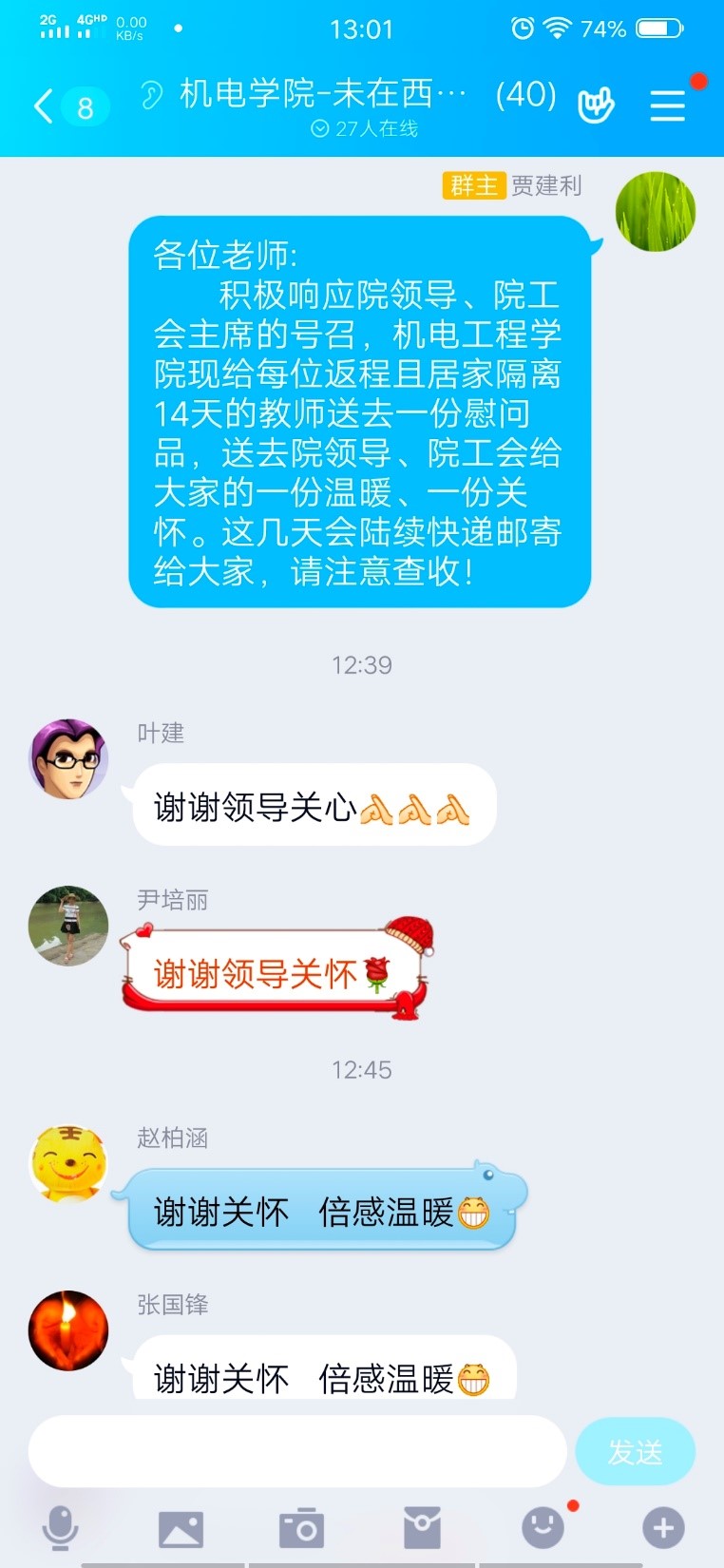Open the photo gallery picker

181,1528
